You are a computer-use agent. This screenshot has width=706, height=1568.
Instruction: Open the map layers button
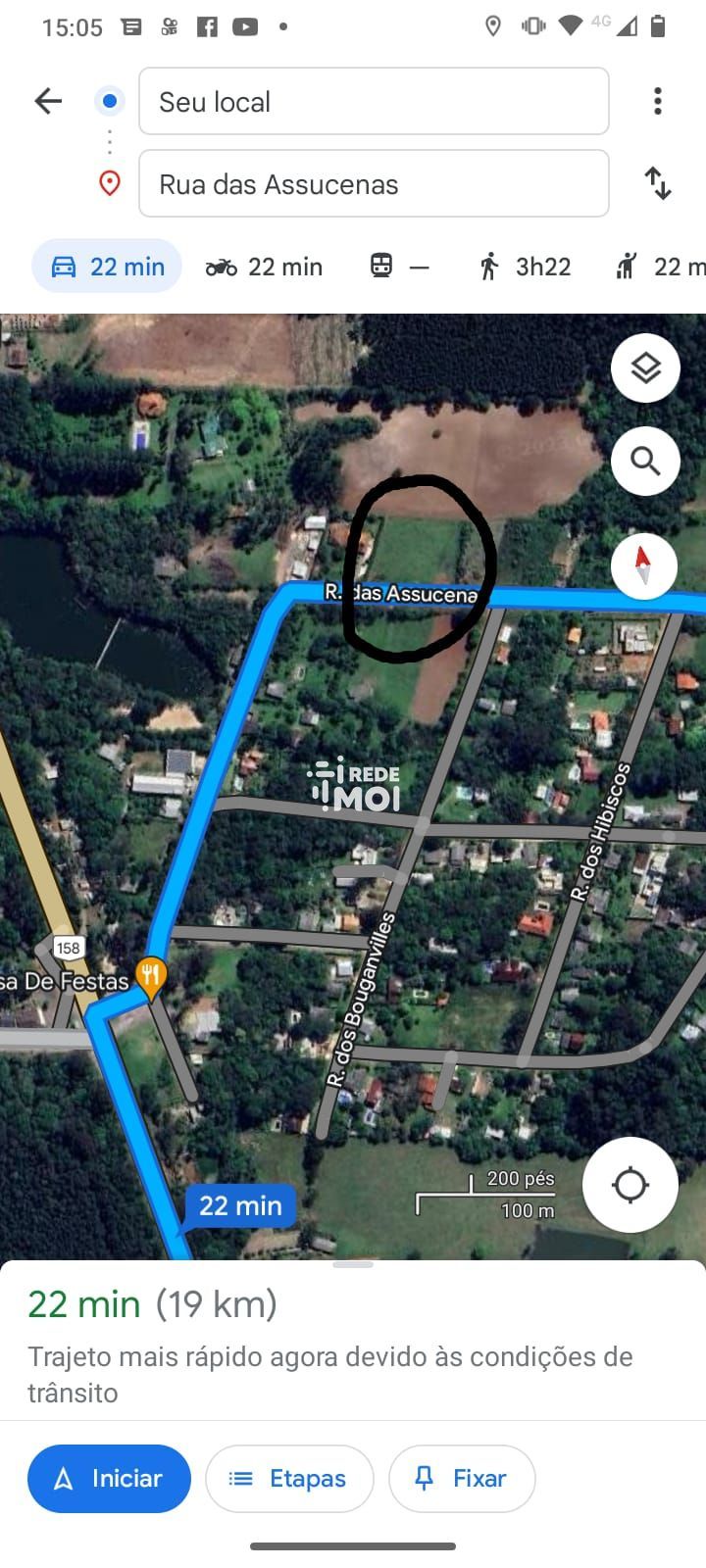(x=645, y=368)
